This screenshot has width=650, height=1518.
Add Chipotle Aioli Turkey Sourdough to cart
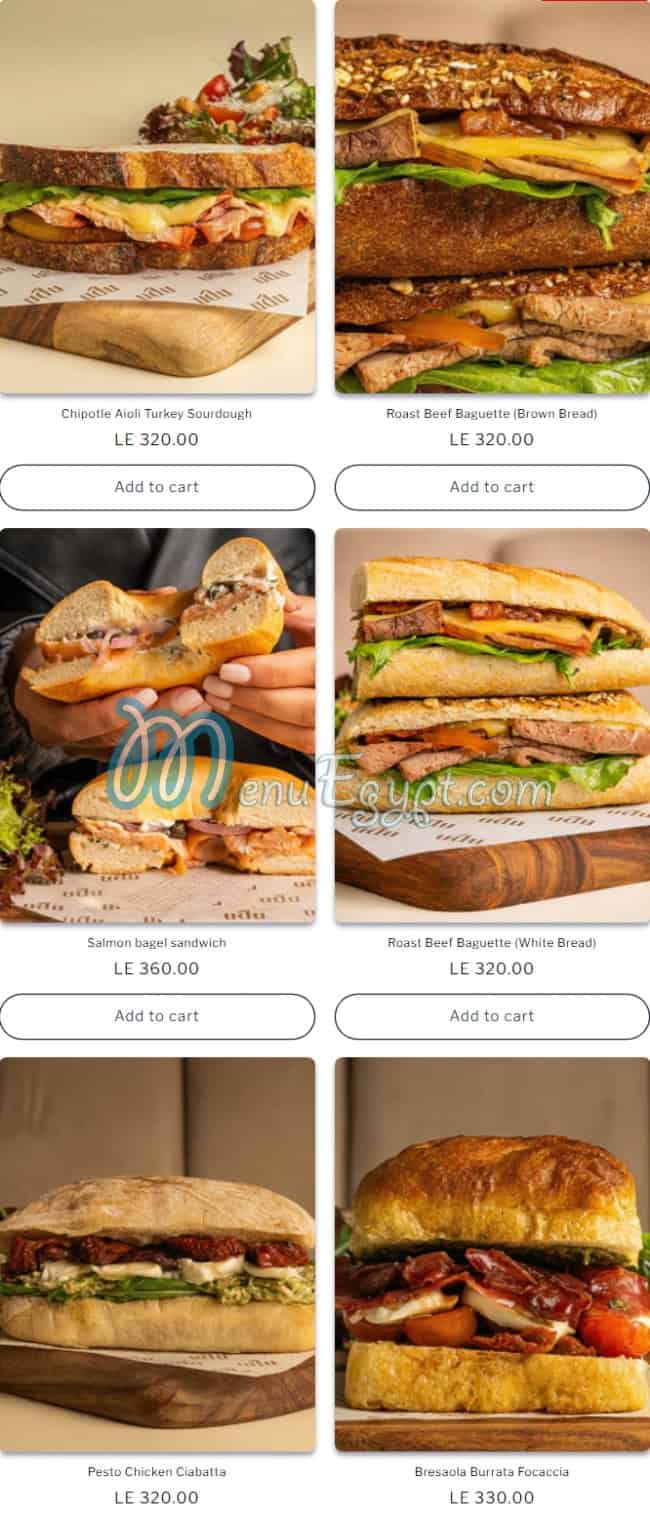[x=157, y=487]
